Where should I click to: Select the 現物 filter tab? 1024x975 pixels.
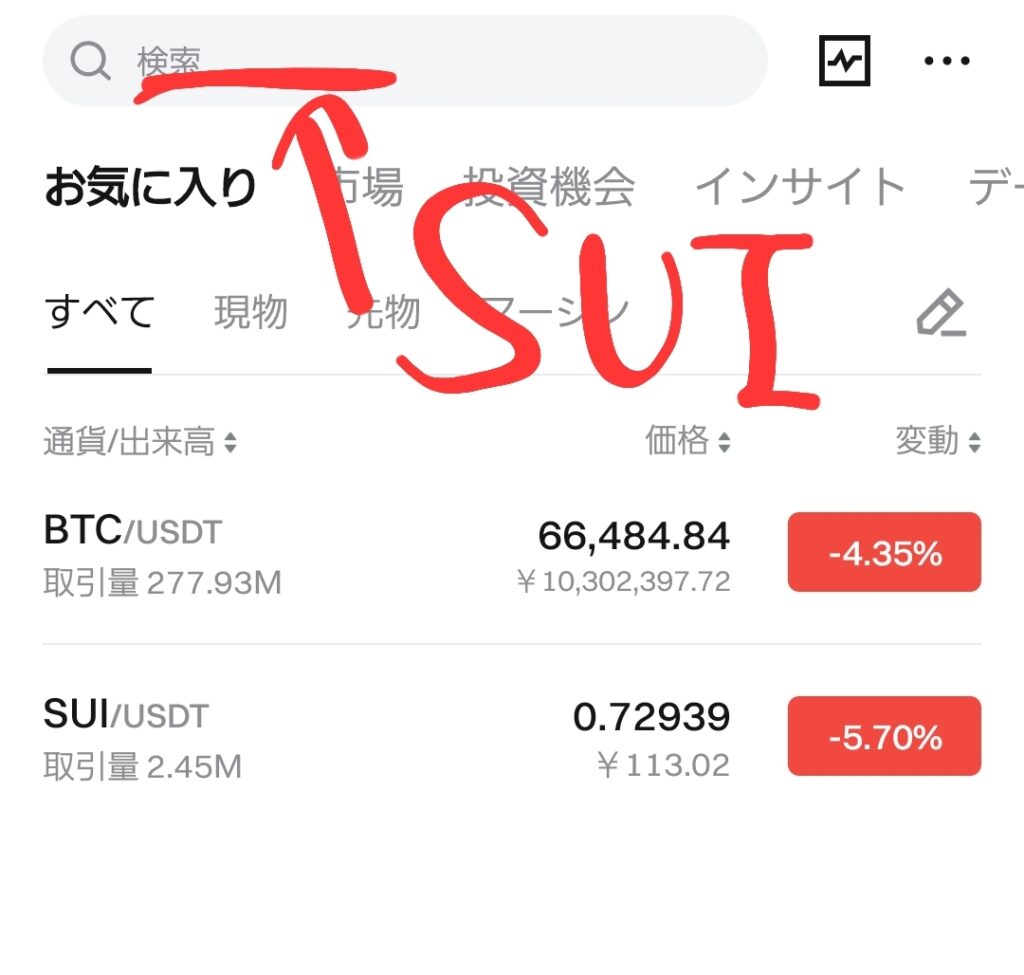(250, 313)
